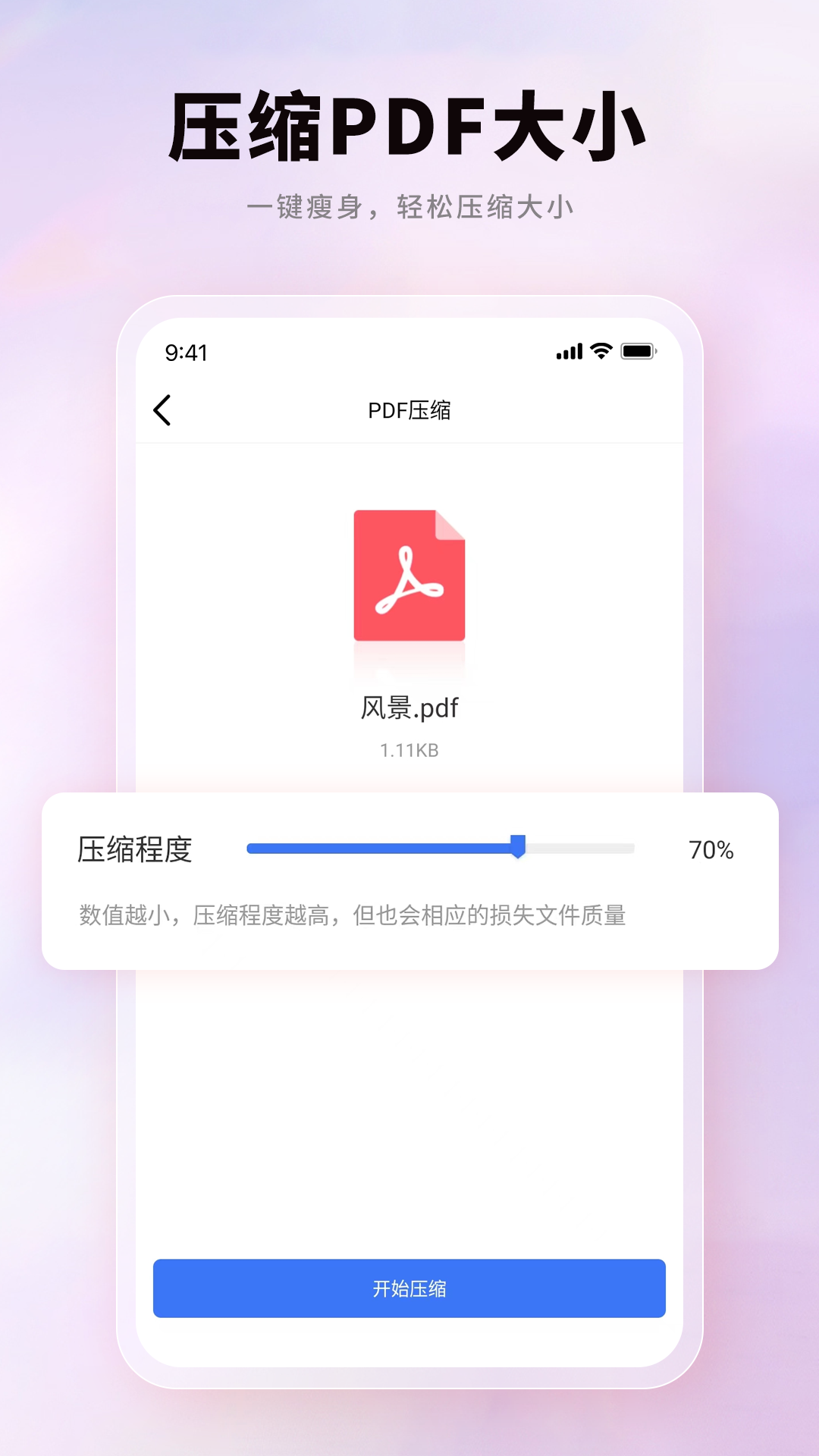
Task: Tap the file size 1.11KB text
Action: [x=409, y=750]
